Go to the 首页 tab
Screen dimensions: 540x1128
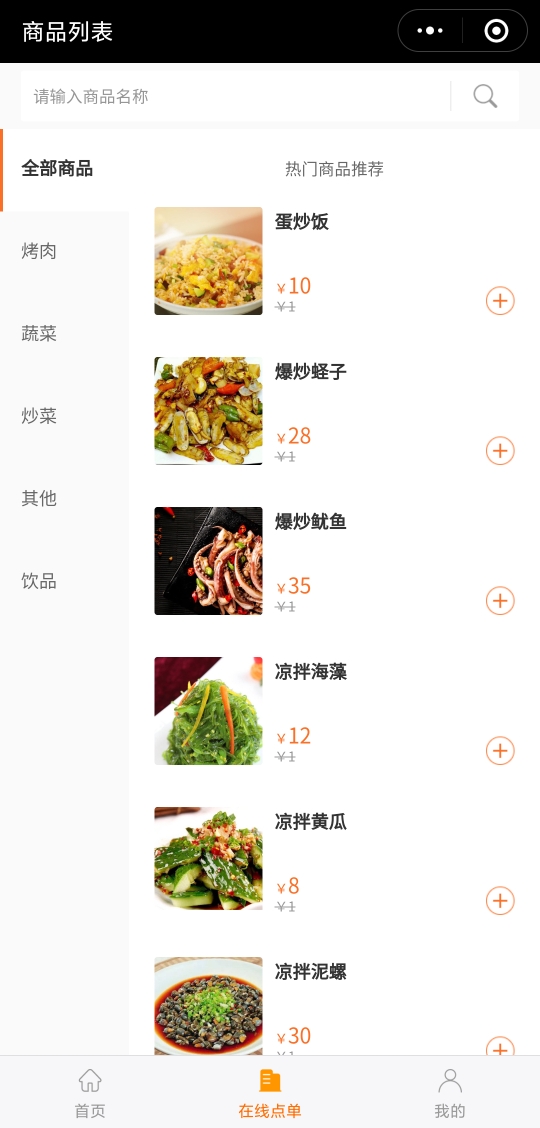pos(90,1092)
